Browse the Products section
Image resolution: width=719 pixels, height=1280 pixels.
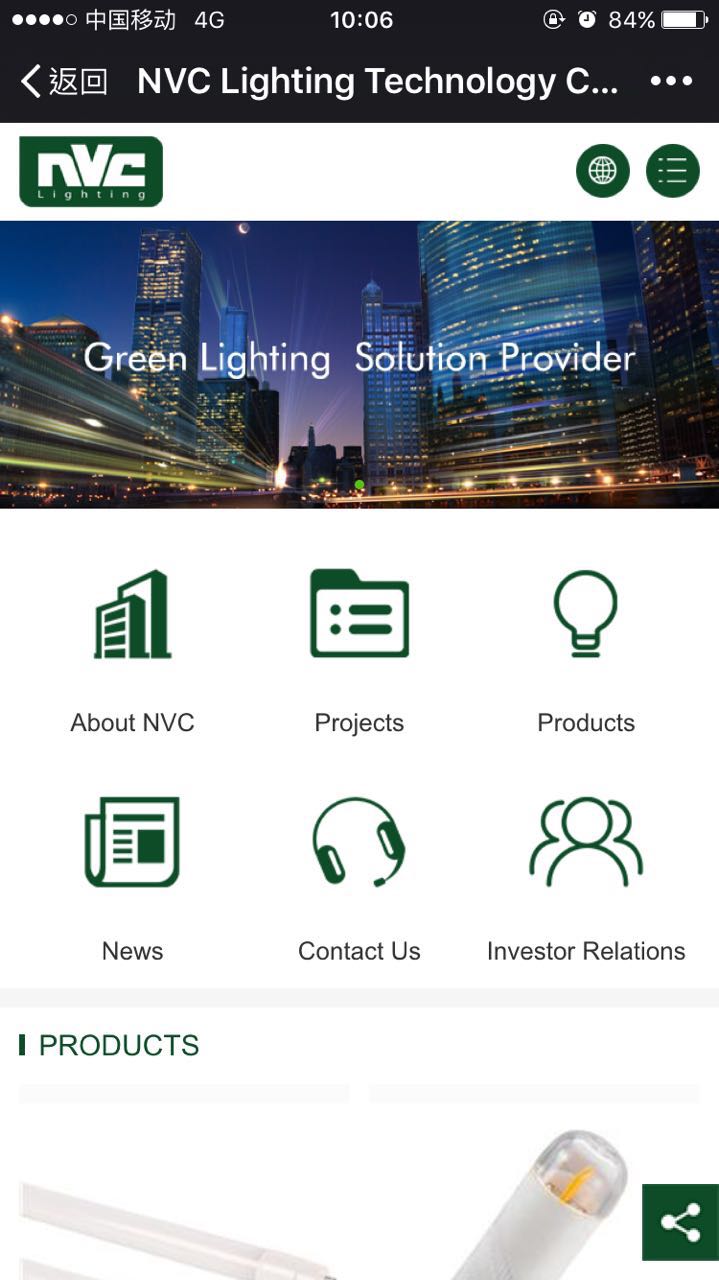[x=586, y=650]
